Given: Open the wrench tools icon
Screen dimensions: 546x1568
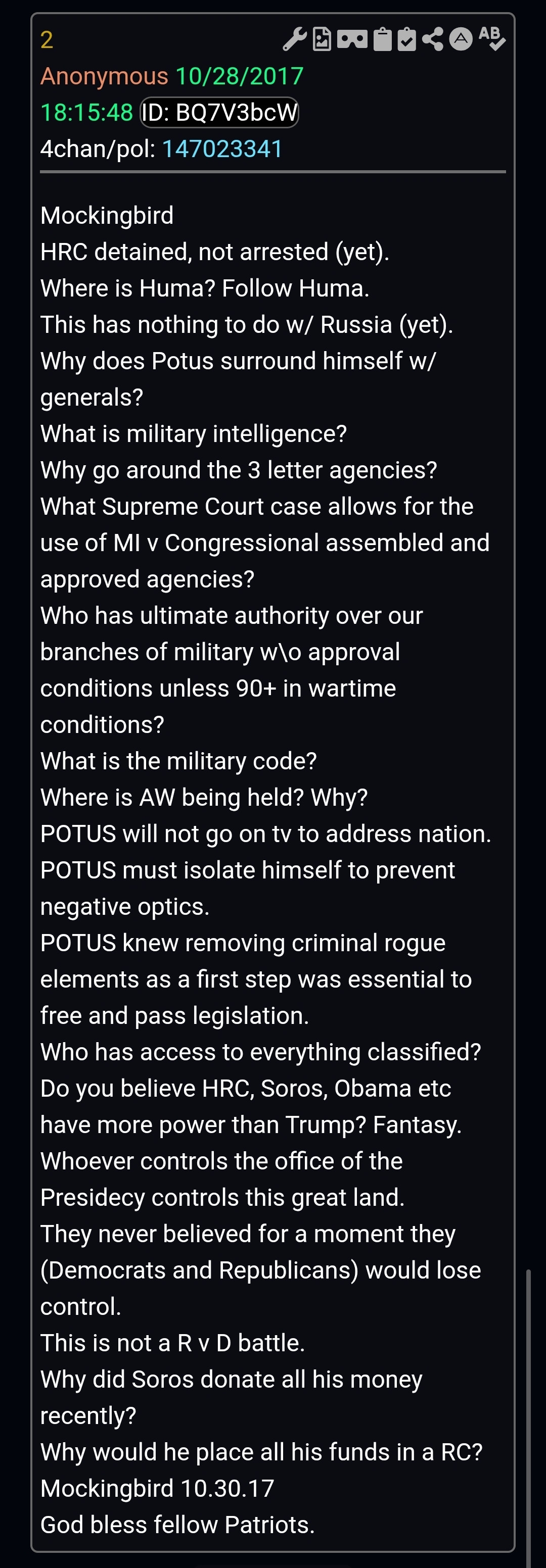Looking at the screenshot, I should [x=295, y=39].
